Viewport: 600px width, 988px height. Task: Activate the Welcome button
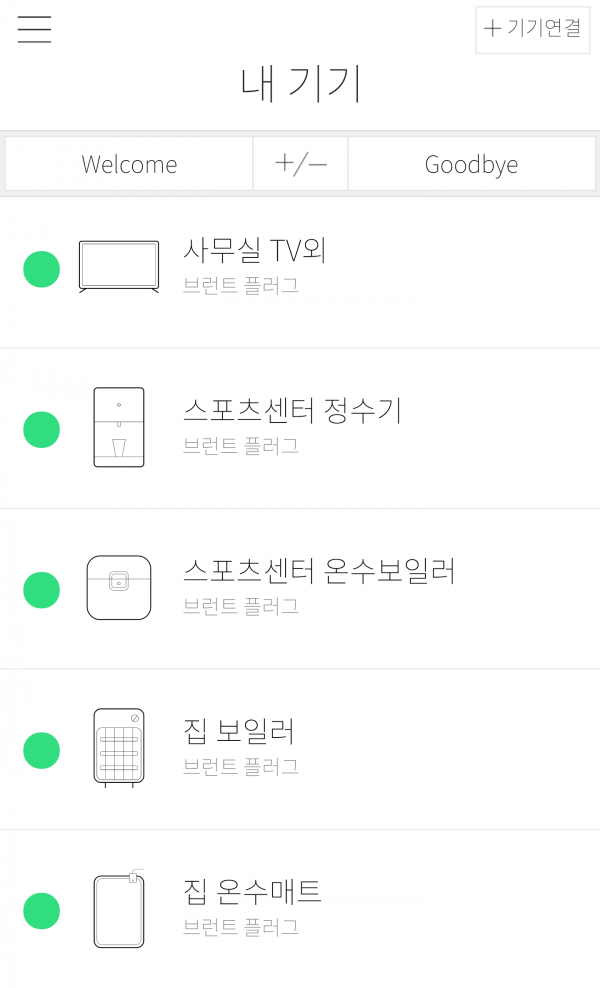[x=129, y=164]
